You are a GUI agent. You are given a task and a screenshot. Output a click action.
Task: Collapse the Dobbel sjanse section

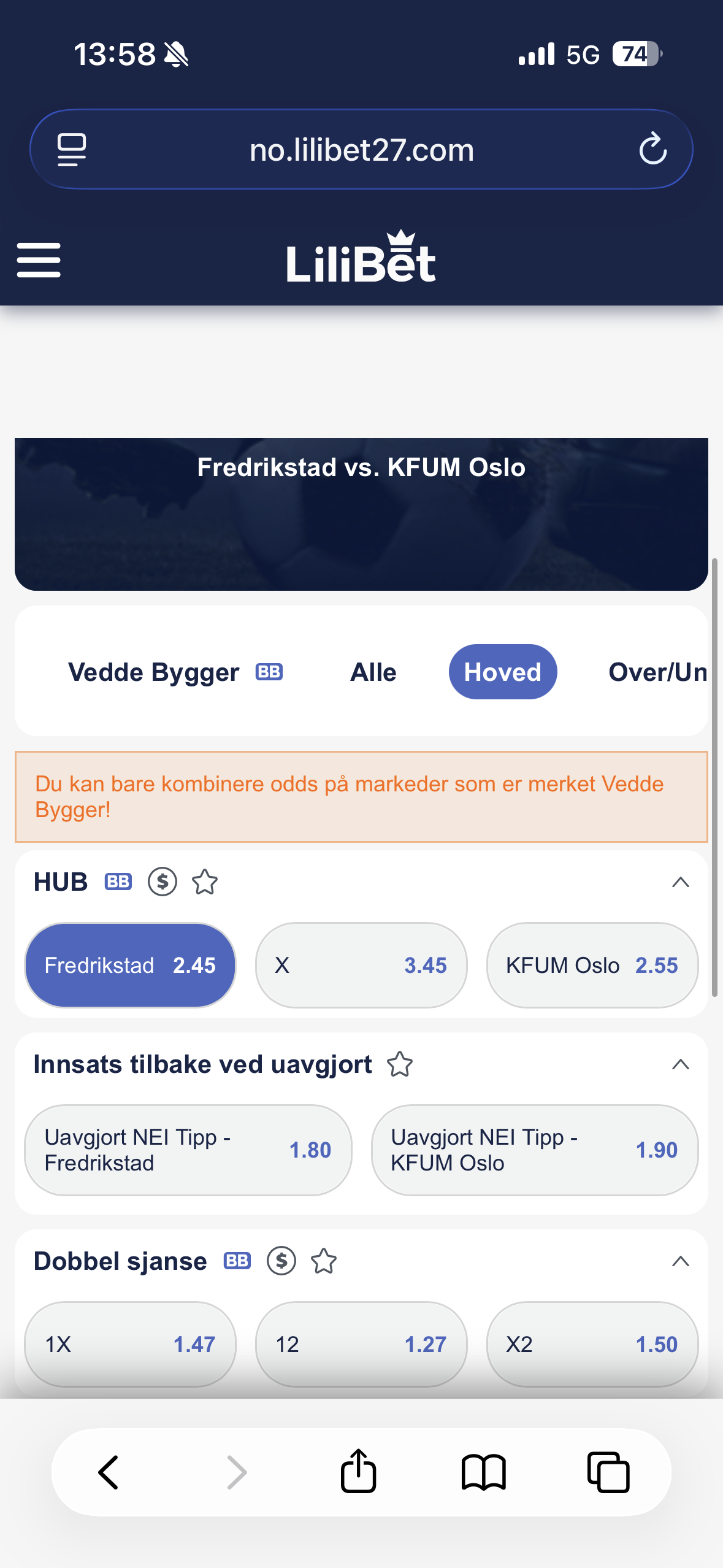tap(680, 1262)
